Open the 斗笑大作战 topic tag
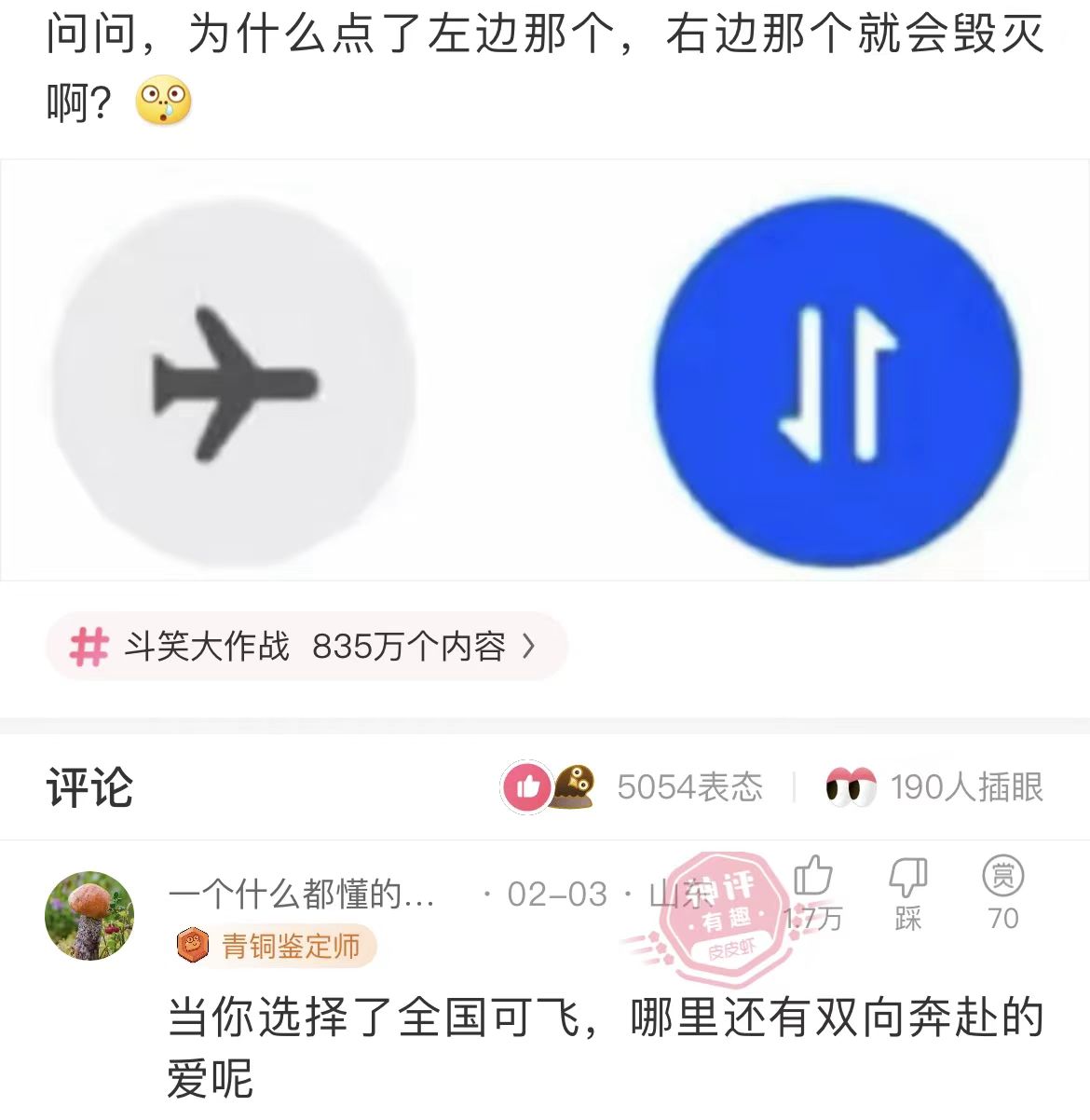Screen dimensions: 1090x1120 pyautogui.click(x=306, y=646)
